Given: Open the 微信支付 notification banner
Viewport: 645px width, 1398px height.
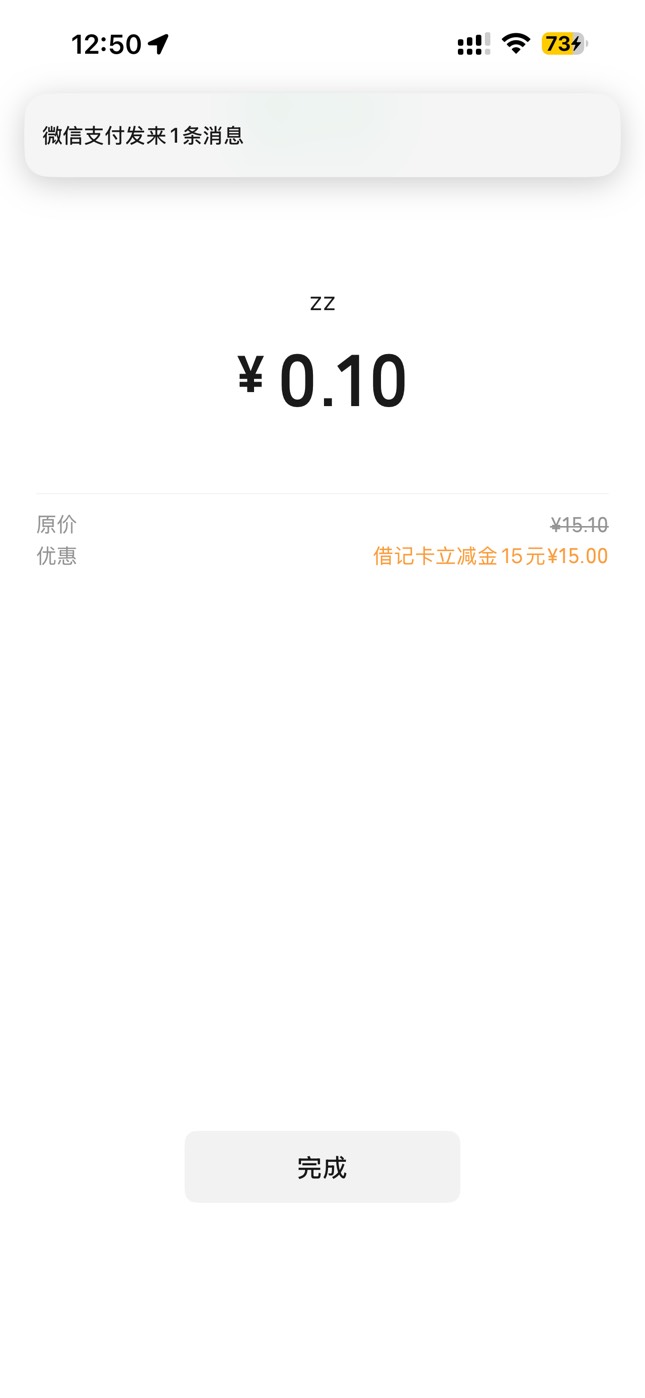Looking at the screenshot, I should [x=322, y=135].
